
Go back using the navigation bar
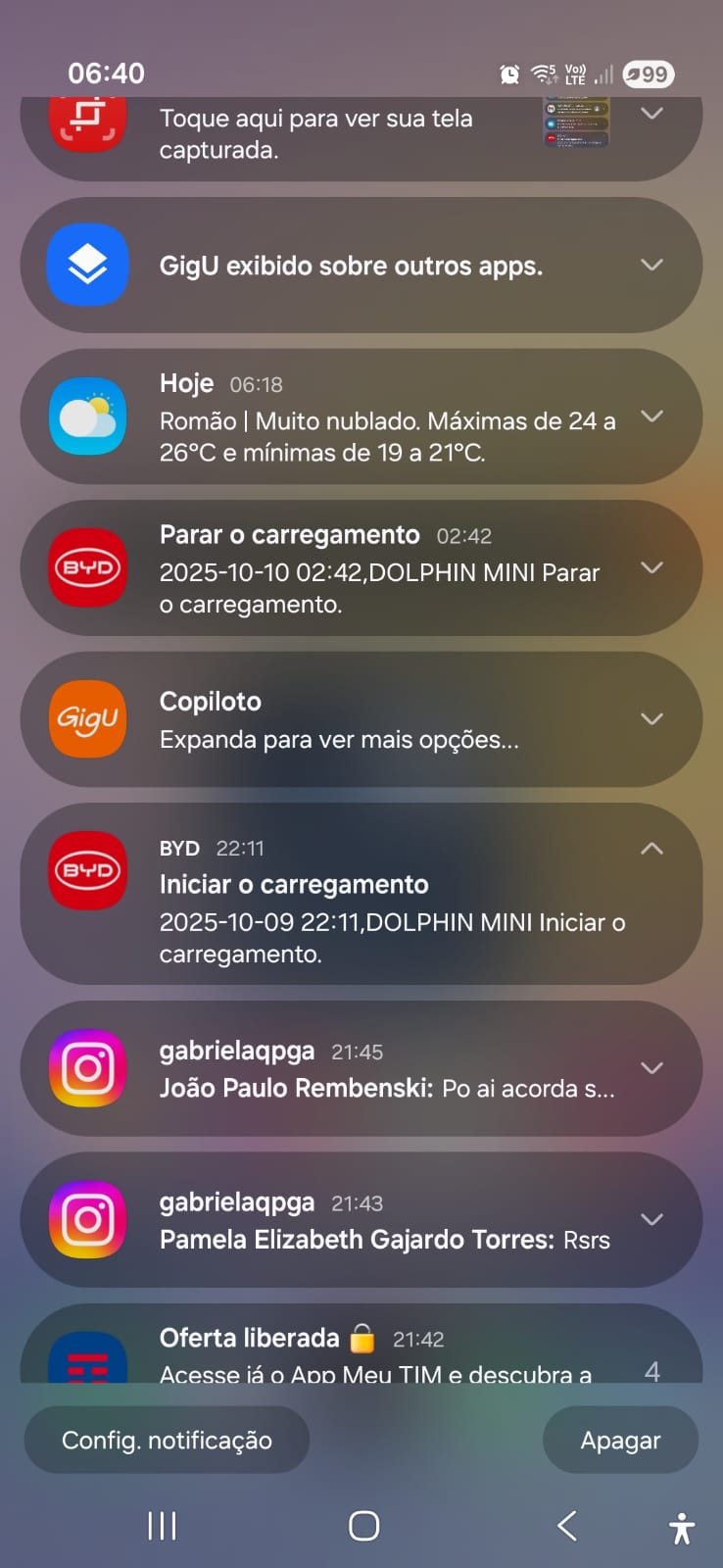(566, 1525)
